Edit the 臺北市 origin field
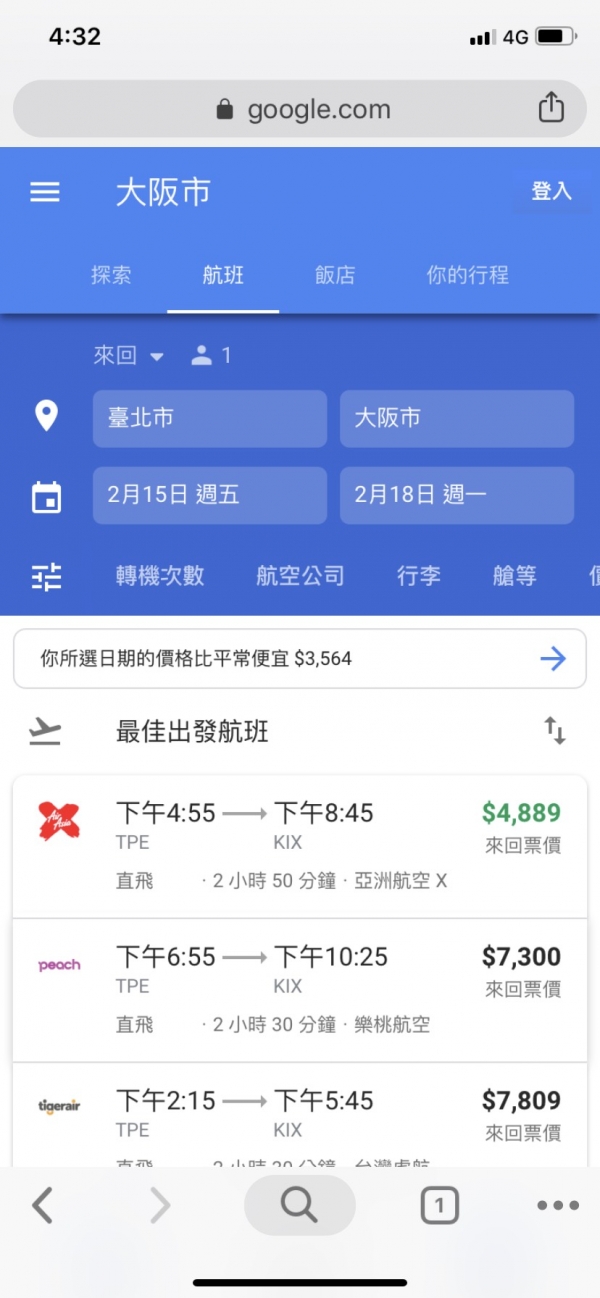 [x=210, y=418]
